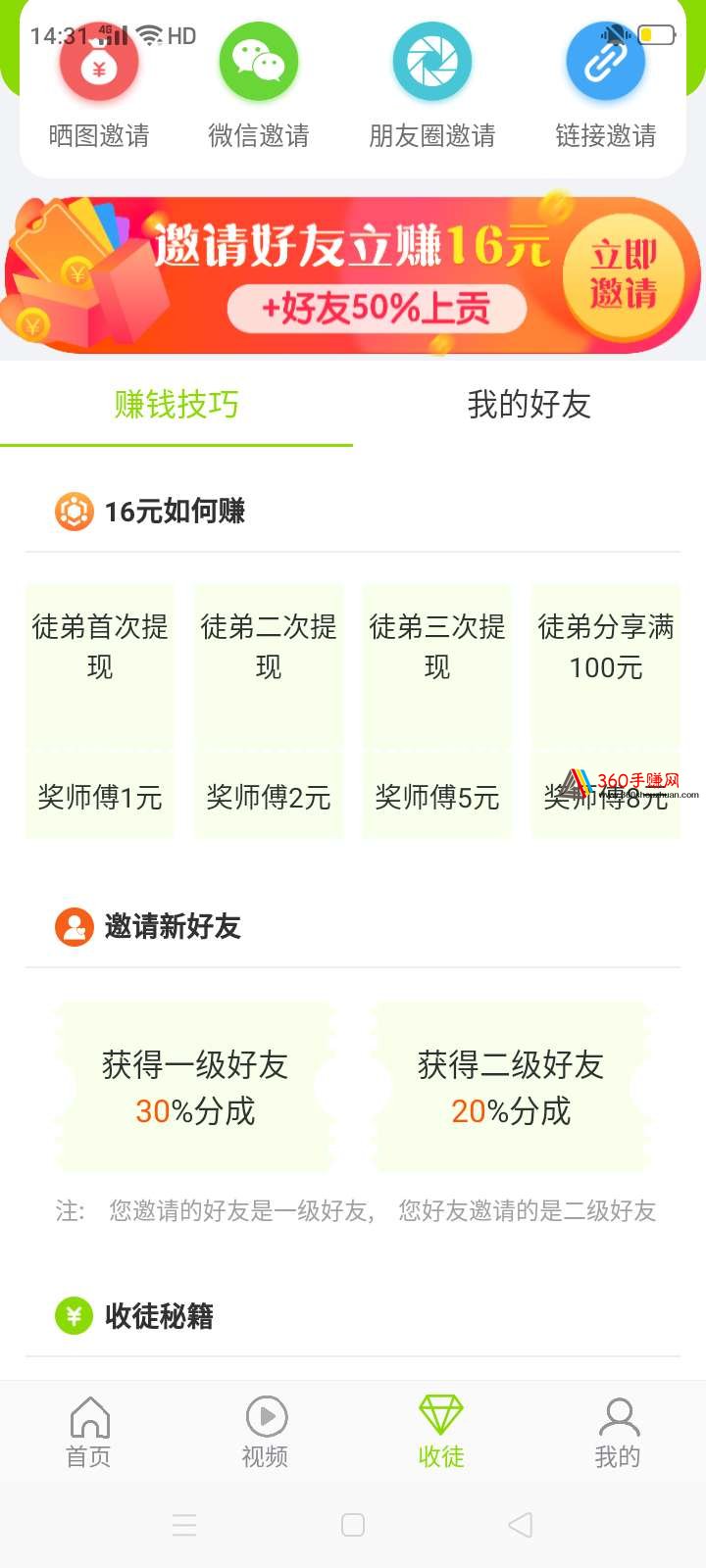Switch to the 赚钱技巧 tab
Viewport: 706px width, 1568px height.
point(176,404)
